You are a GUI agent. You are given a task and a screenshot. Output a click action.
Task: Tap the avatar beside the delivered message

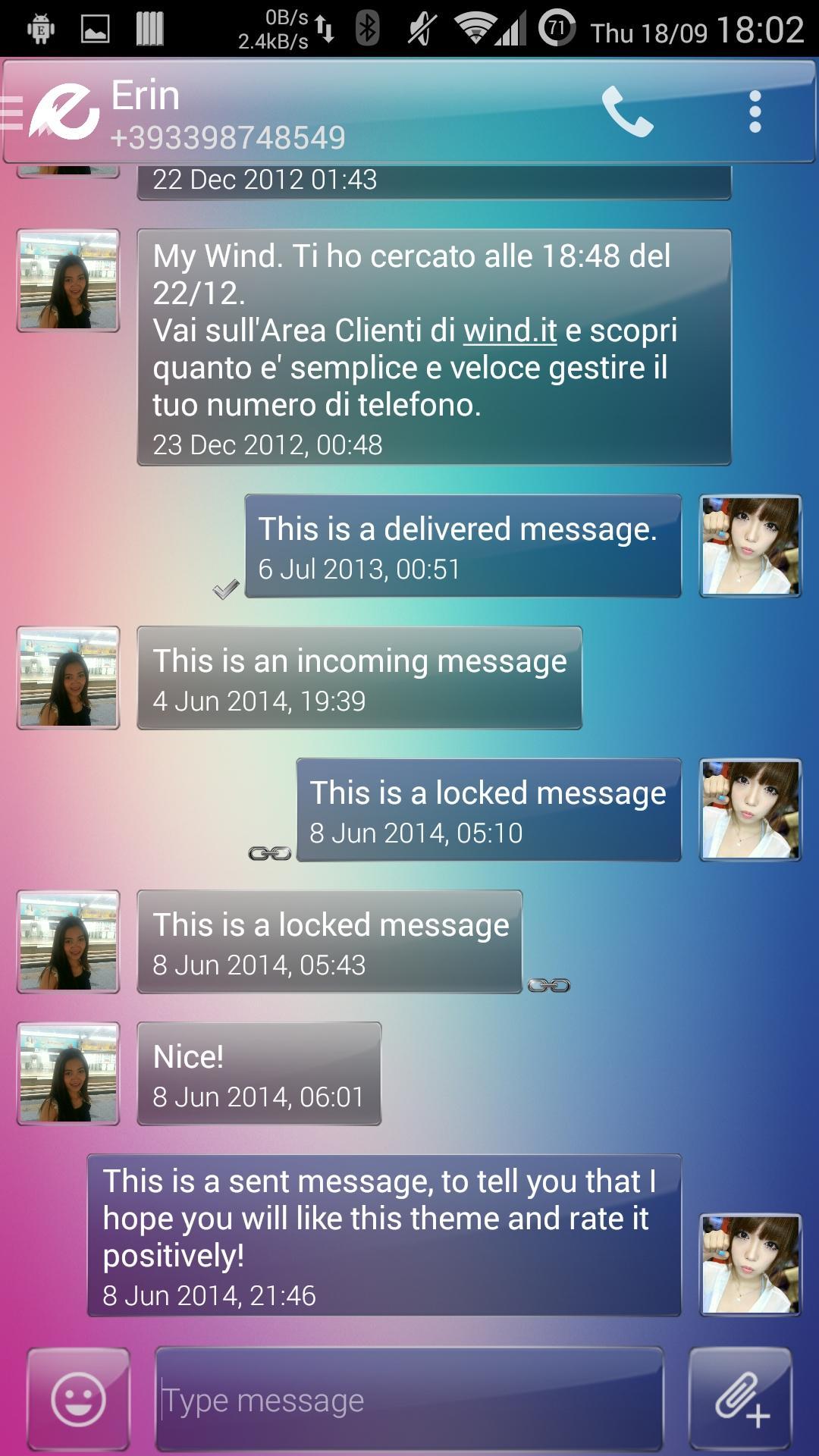(x=750, y=546)
